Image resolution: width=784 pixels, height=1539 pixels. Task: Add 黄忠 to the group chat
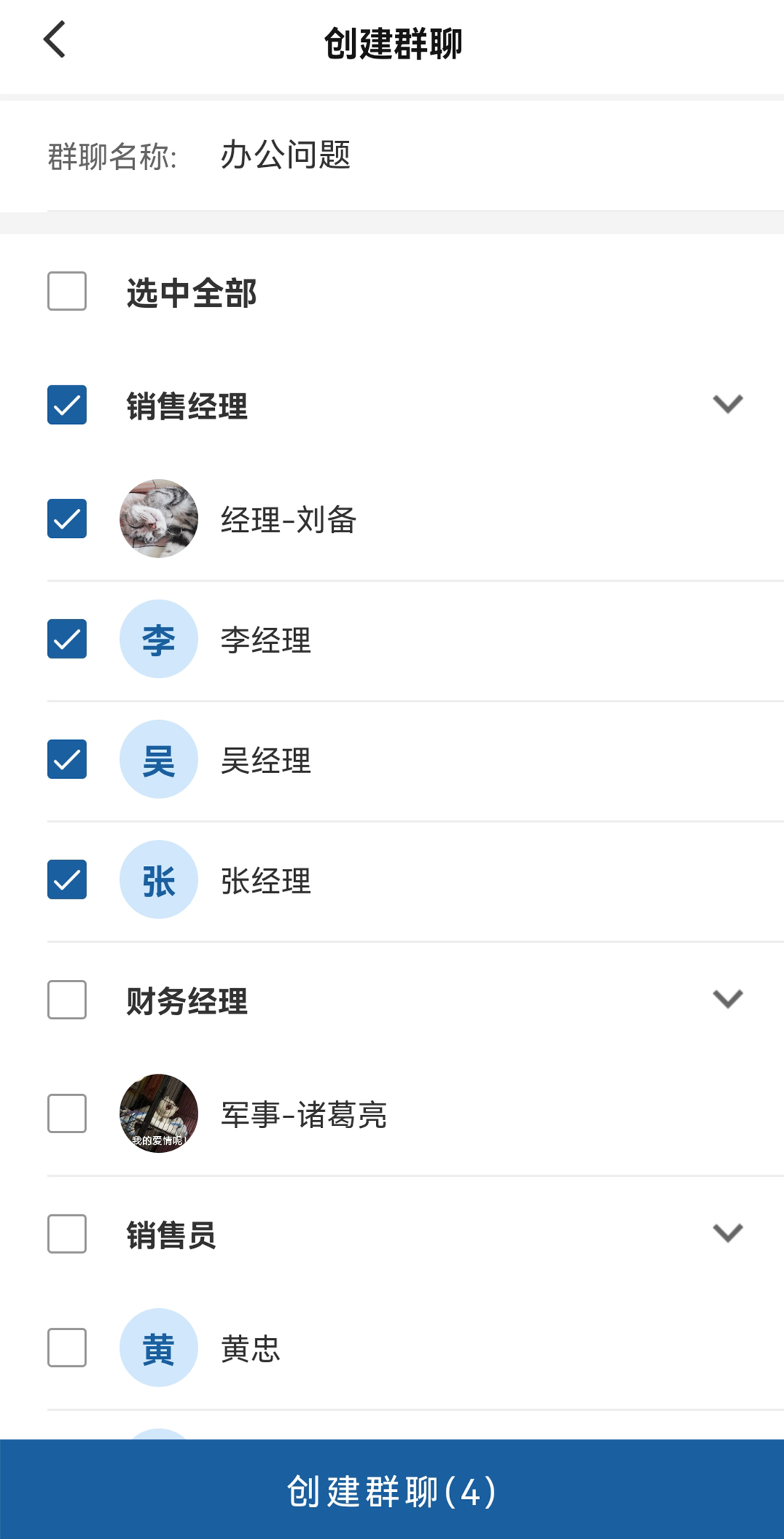67,1347
